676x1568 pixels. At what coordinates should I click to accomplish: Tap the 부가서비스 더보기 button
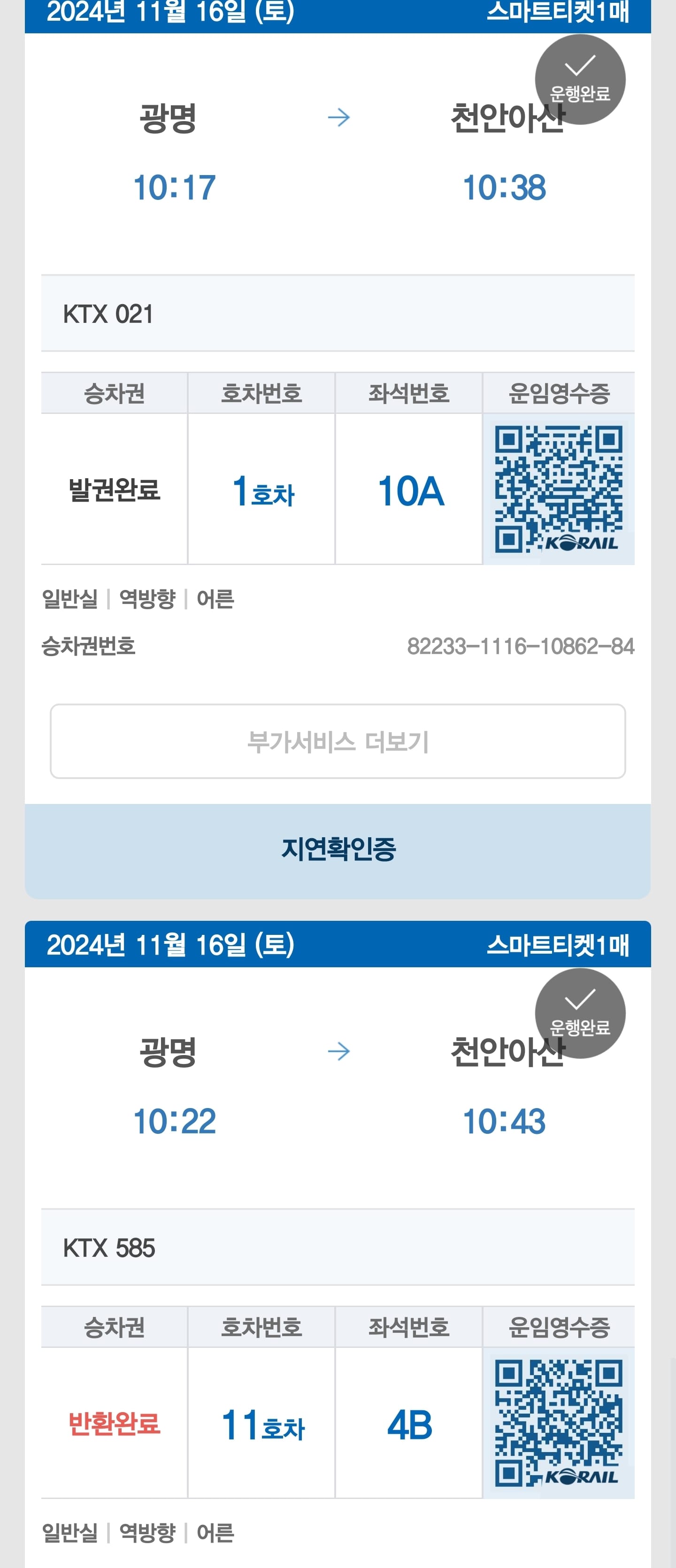(338, 742)
